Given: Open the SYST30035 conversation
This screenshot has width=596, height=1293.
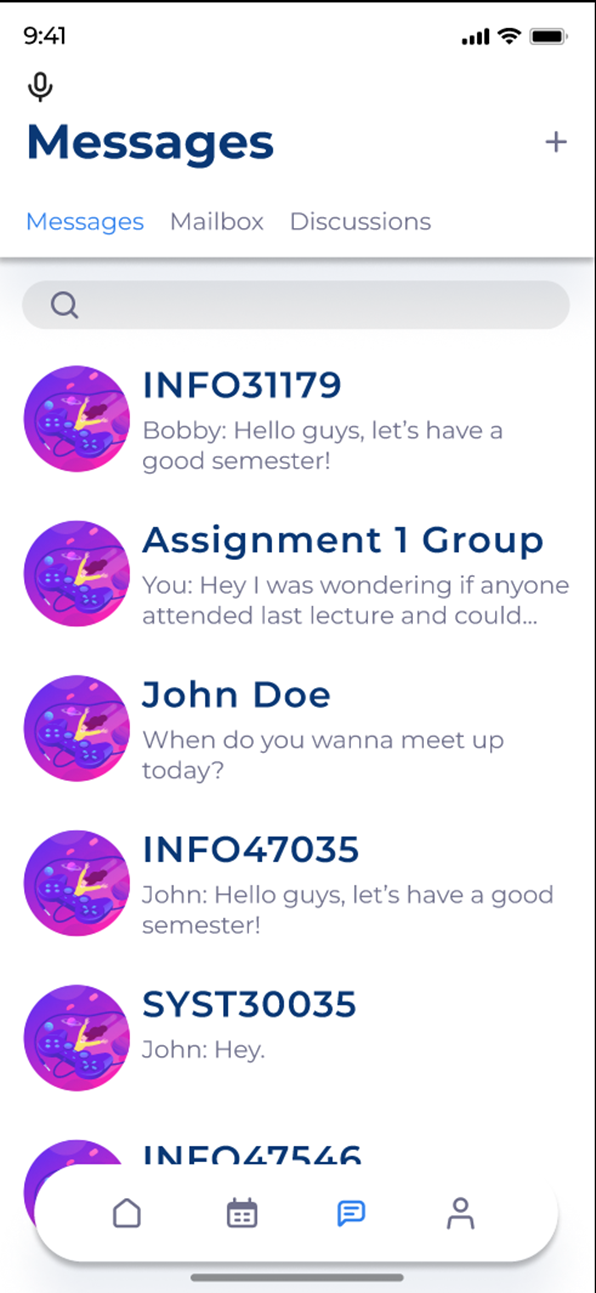Looking at the screenshot, I should [296, 1037].
